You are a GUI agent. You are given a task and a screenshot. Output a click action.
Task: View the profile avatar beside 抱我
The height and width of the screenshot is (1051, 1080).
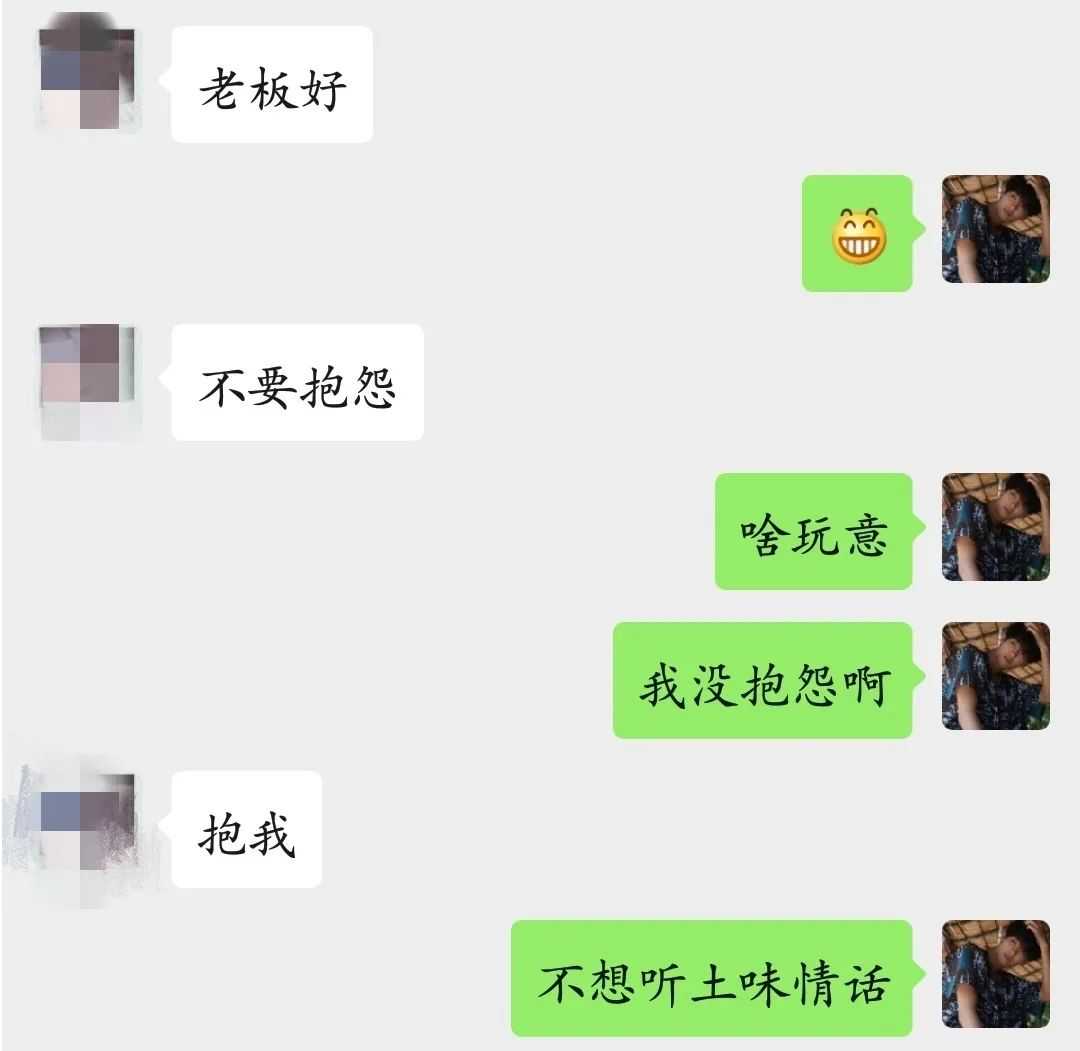click(88, 829)
